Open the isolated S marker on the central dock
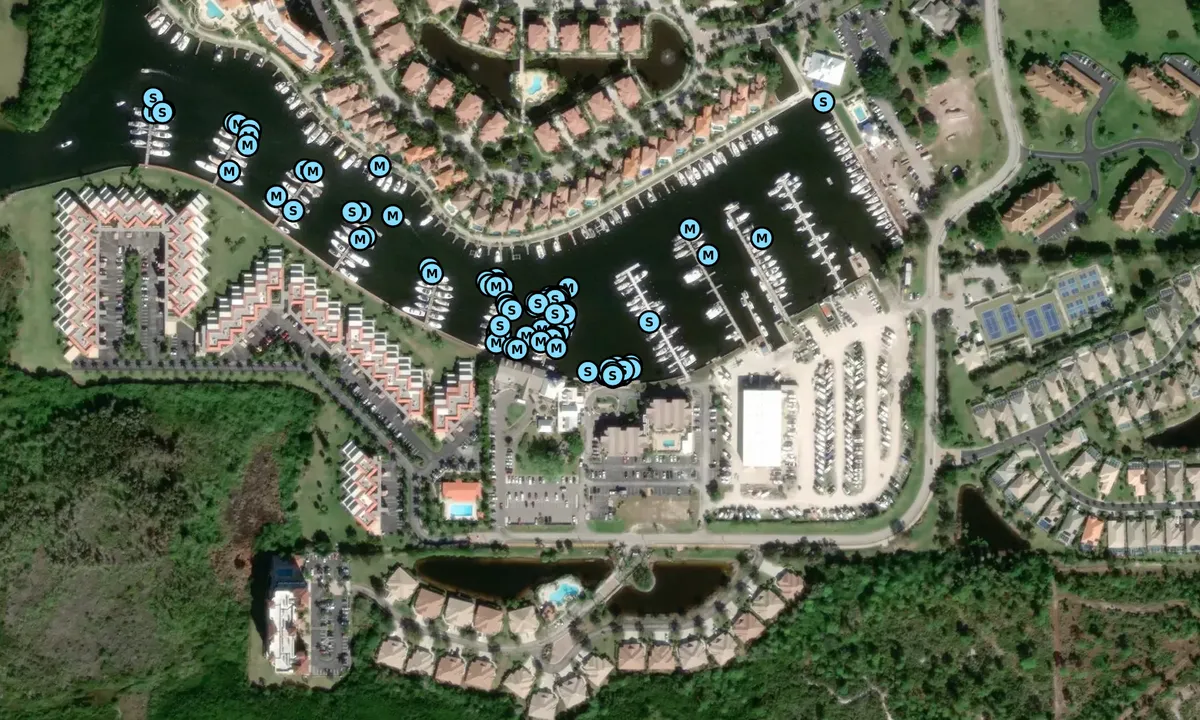The height and width of the screenshot is (720, 1200). (x=649, y=321)
